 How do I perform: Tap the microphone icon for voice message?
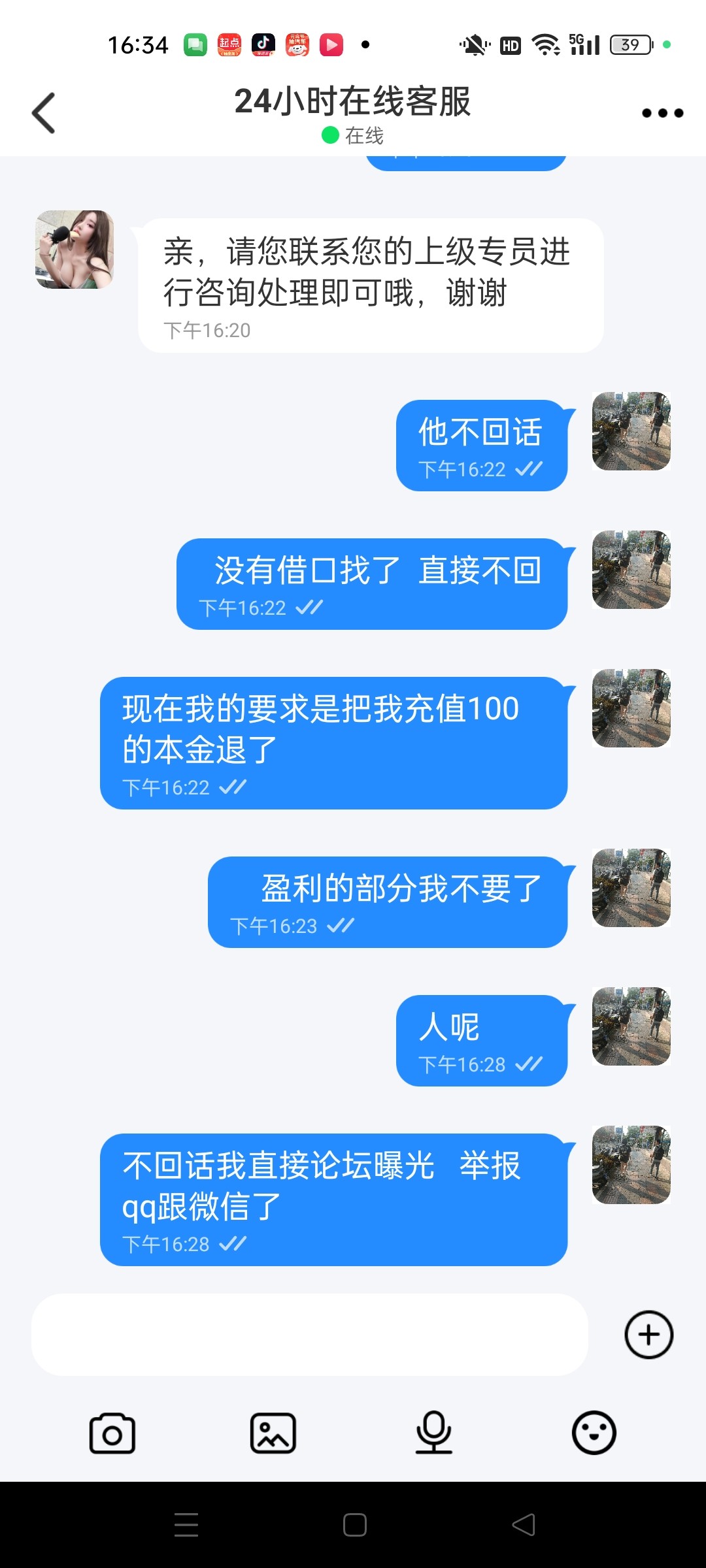433,1431
